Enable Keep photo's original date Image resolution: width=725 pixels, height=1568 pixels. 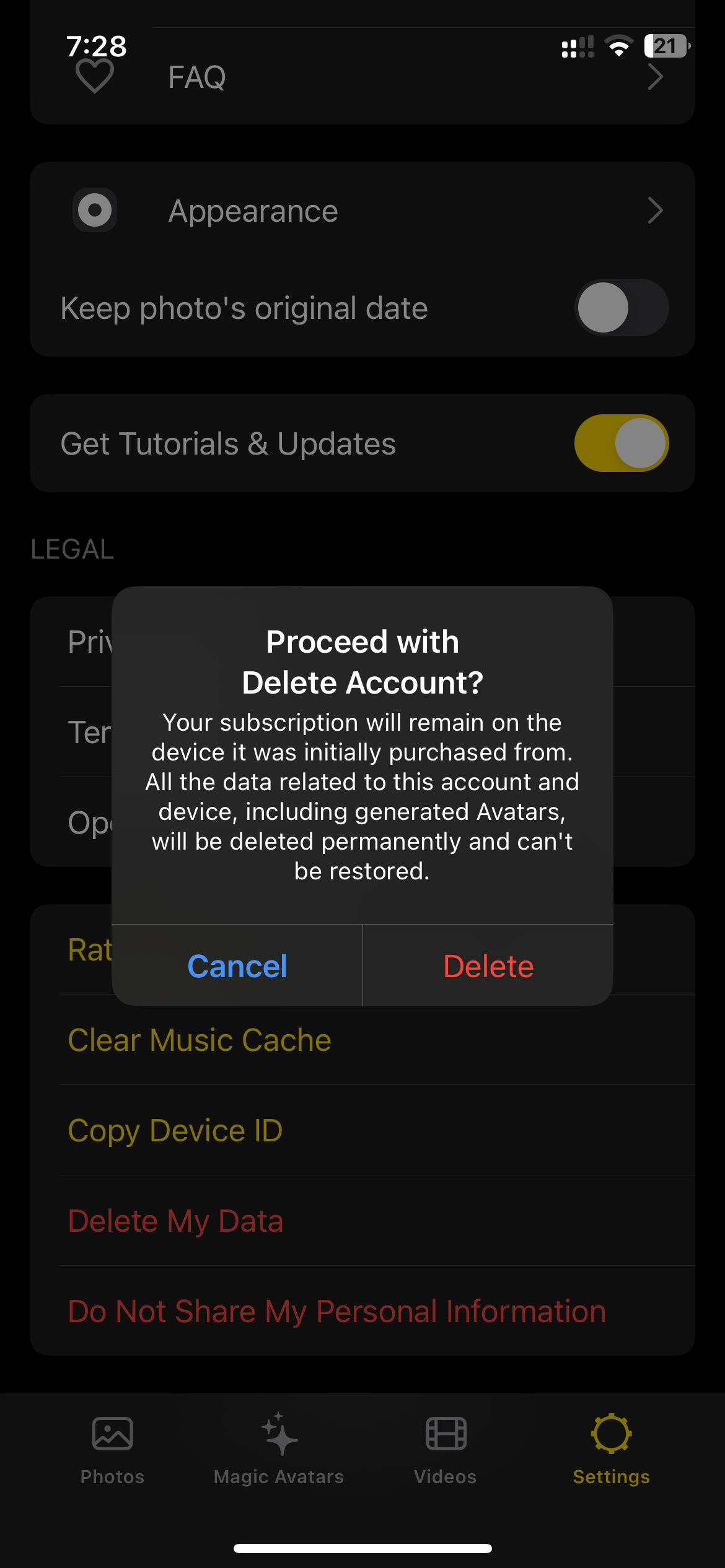coord(621,308)
